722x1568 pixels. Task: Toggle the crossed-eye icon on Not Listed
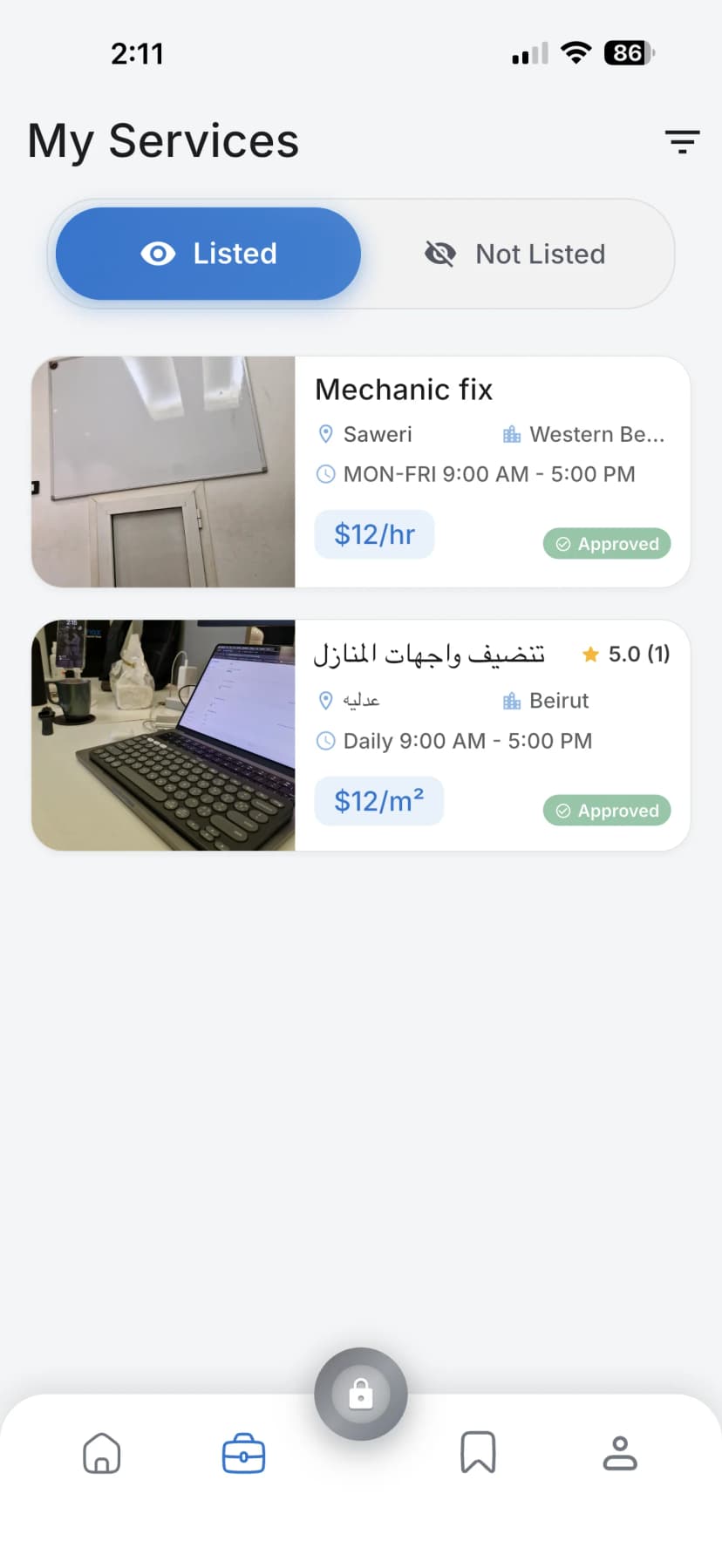[439, 254]
